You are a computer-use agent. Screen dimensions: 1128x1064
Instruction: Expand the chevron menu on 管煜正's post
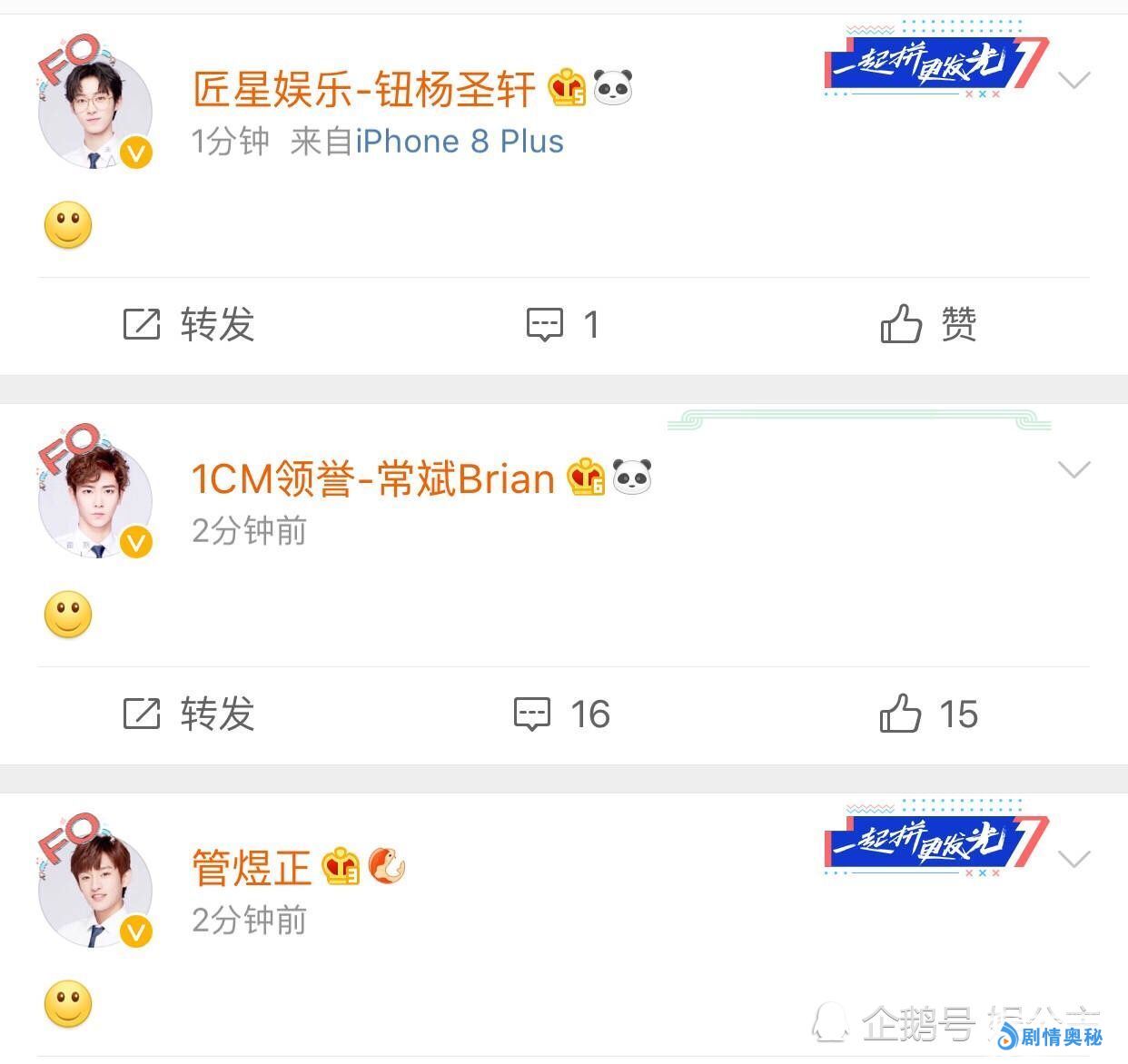[x=1074, y=859]
